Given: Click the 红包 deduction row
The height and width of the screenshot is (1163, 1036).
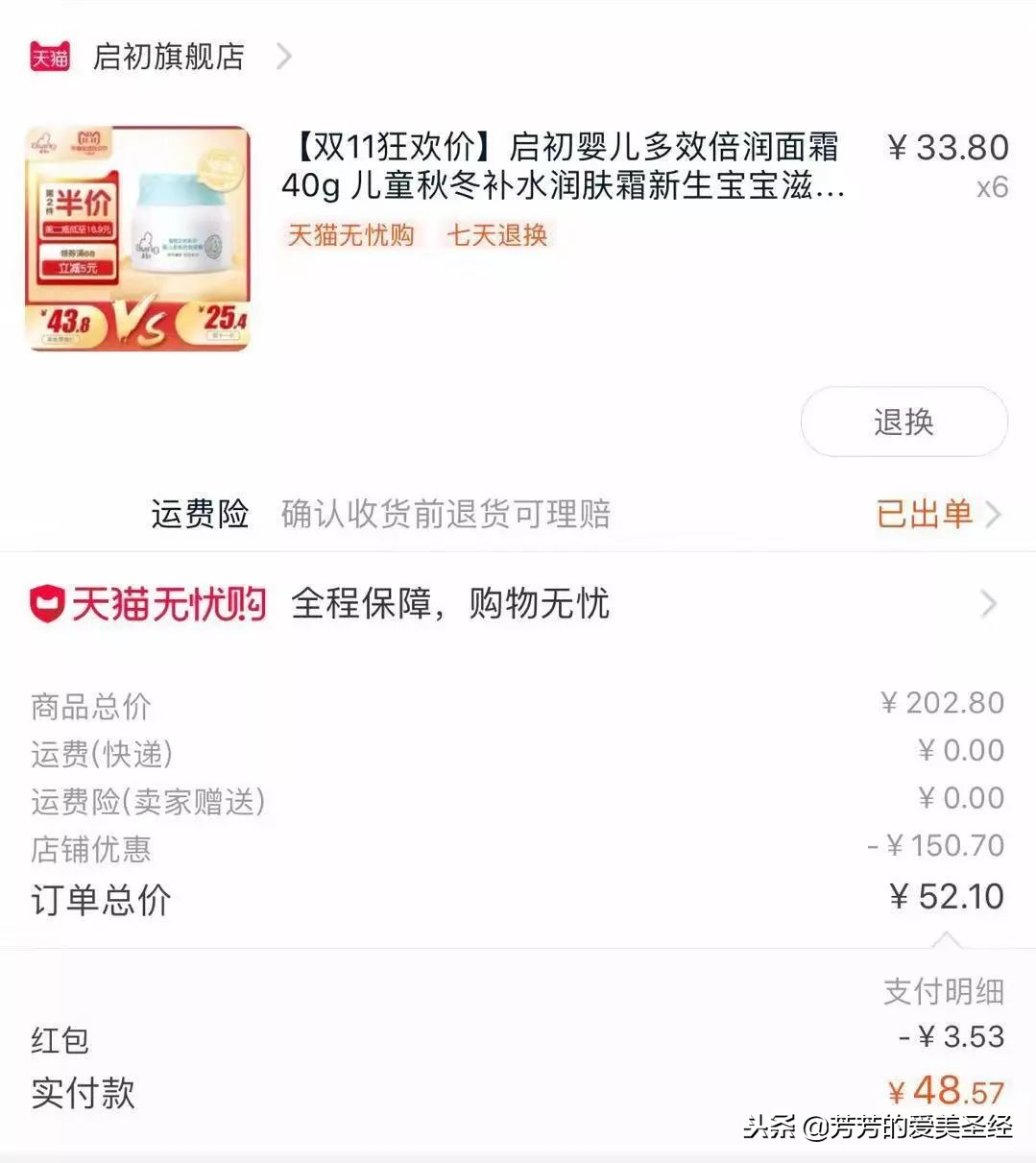Looking at the screenshot, I should 62,1040.
